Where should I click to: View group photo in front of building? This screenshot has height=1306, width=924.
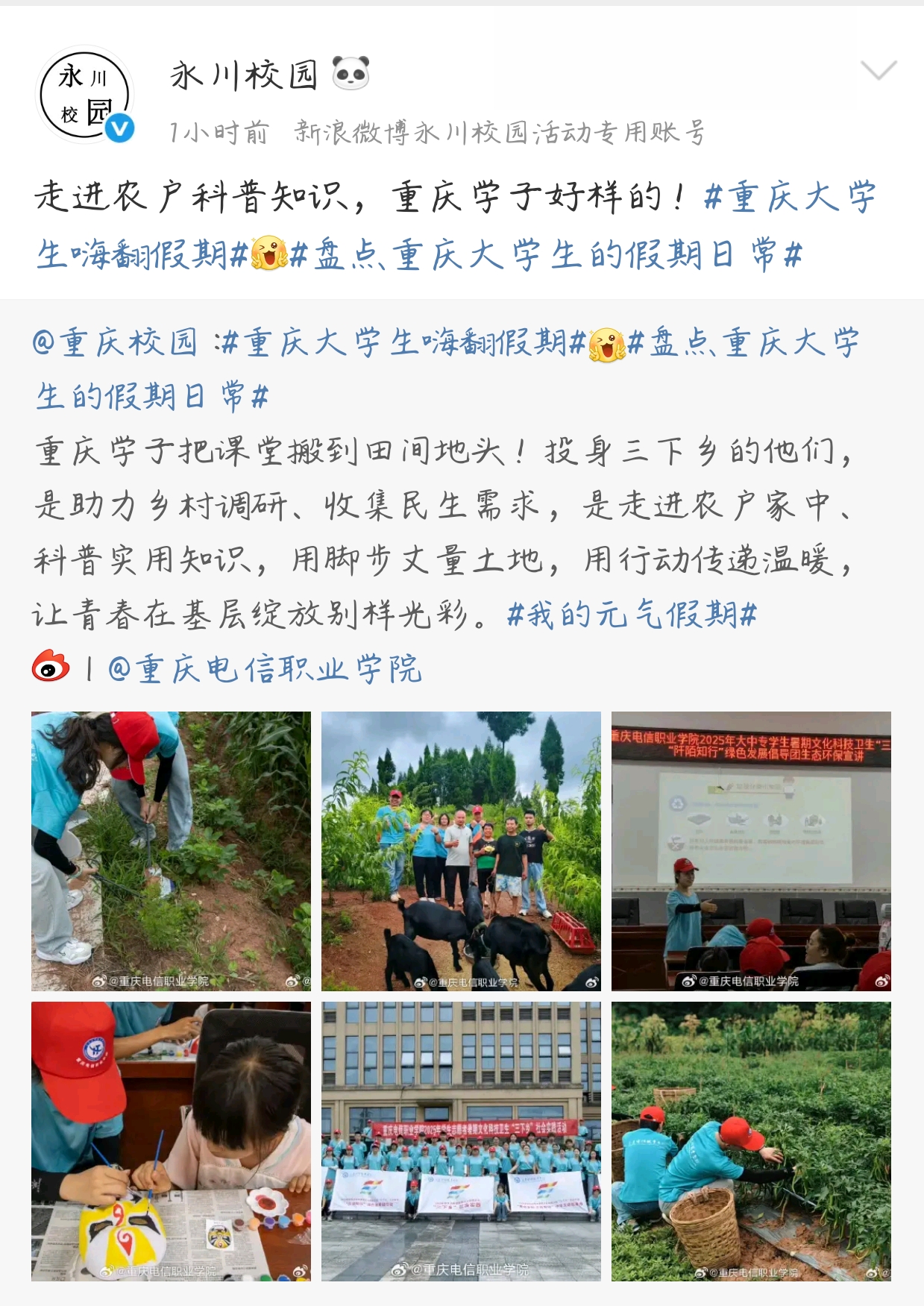coord(461,1141)
